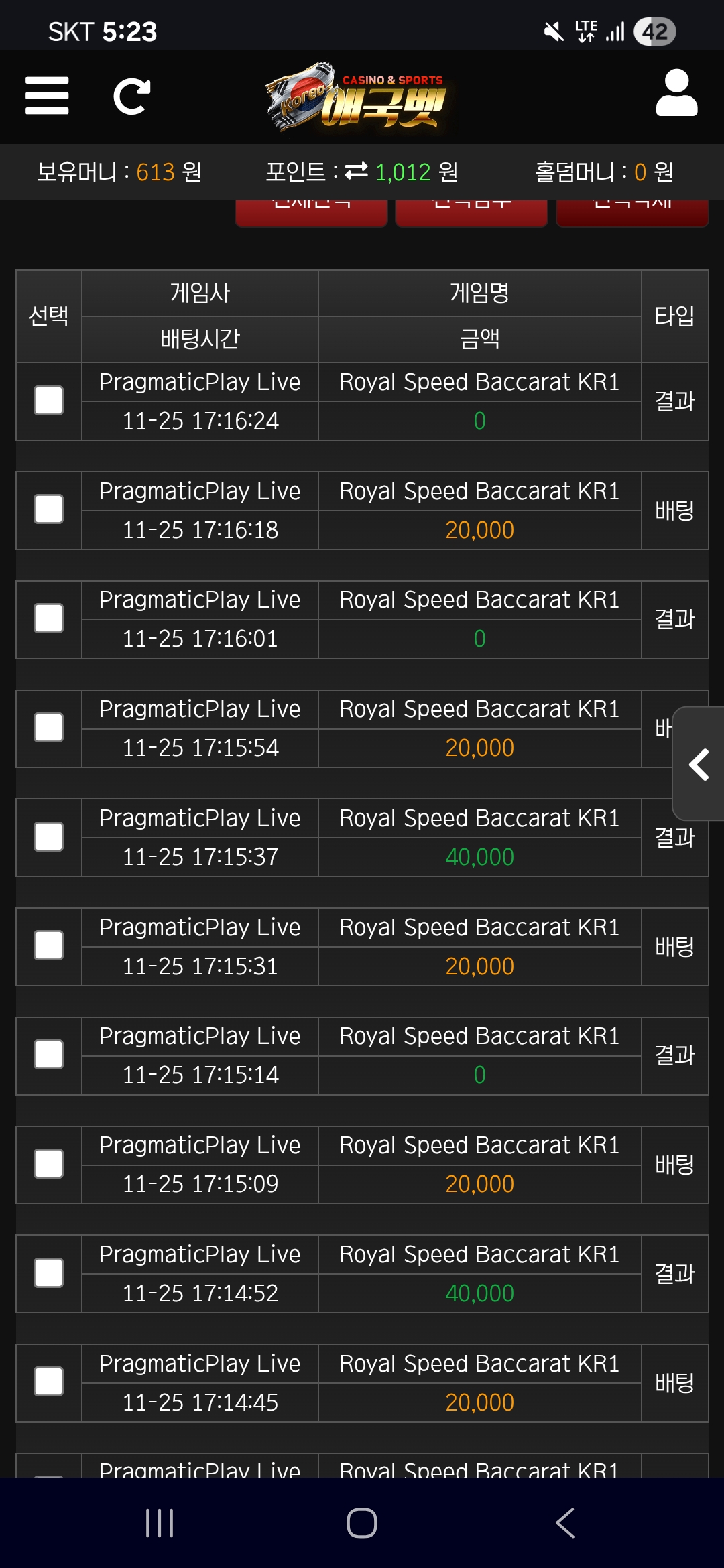The image size is (724, 1568).
Task: Mark the 17:14:52 entry checkbox
Action: click(x=49, y=1273)
